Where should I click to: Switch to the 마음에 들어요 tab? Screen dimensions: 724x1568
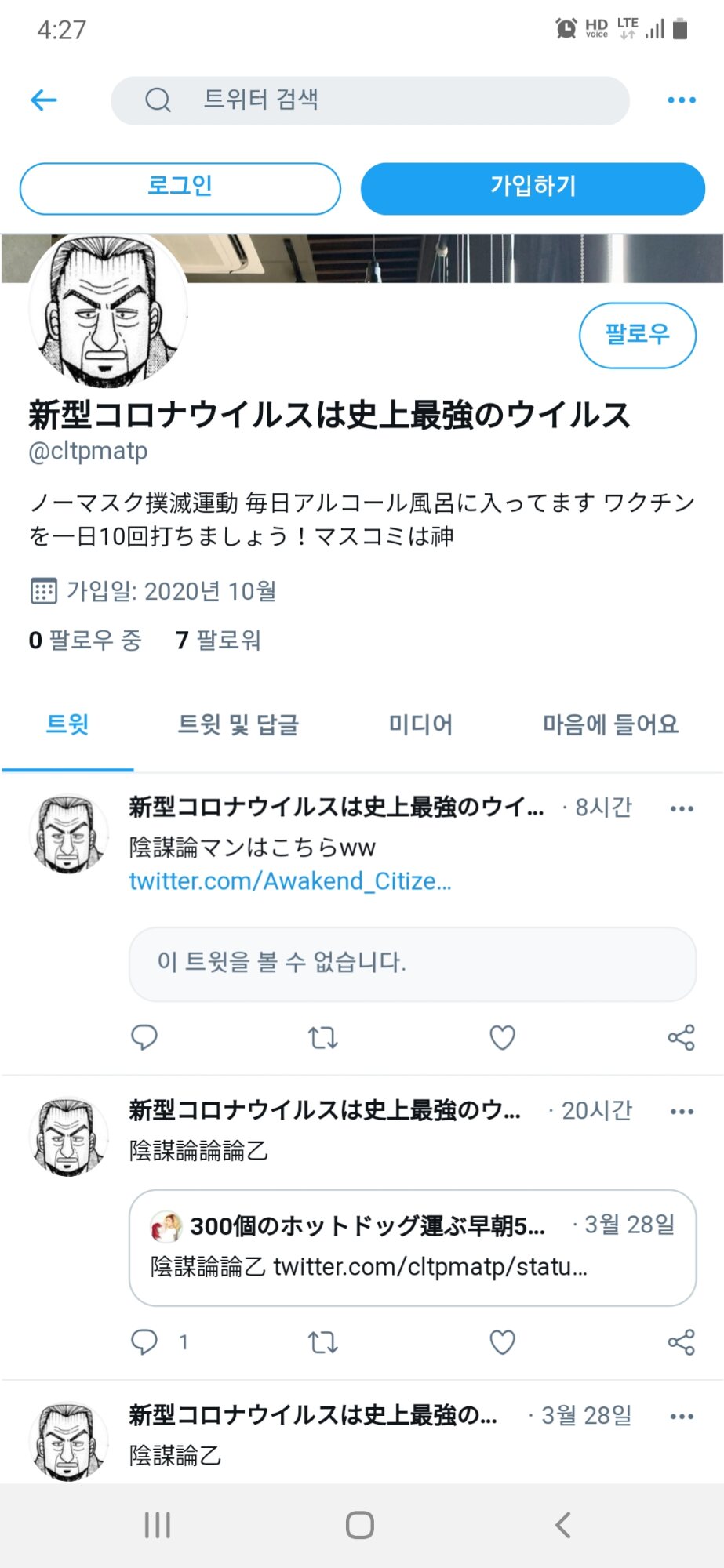point(609,724)
